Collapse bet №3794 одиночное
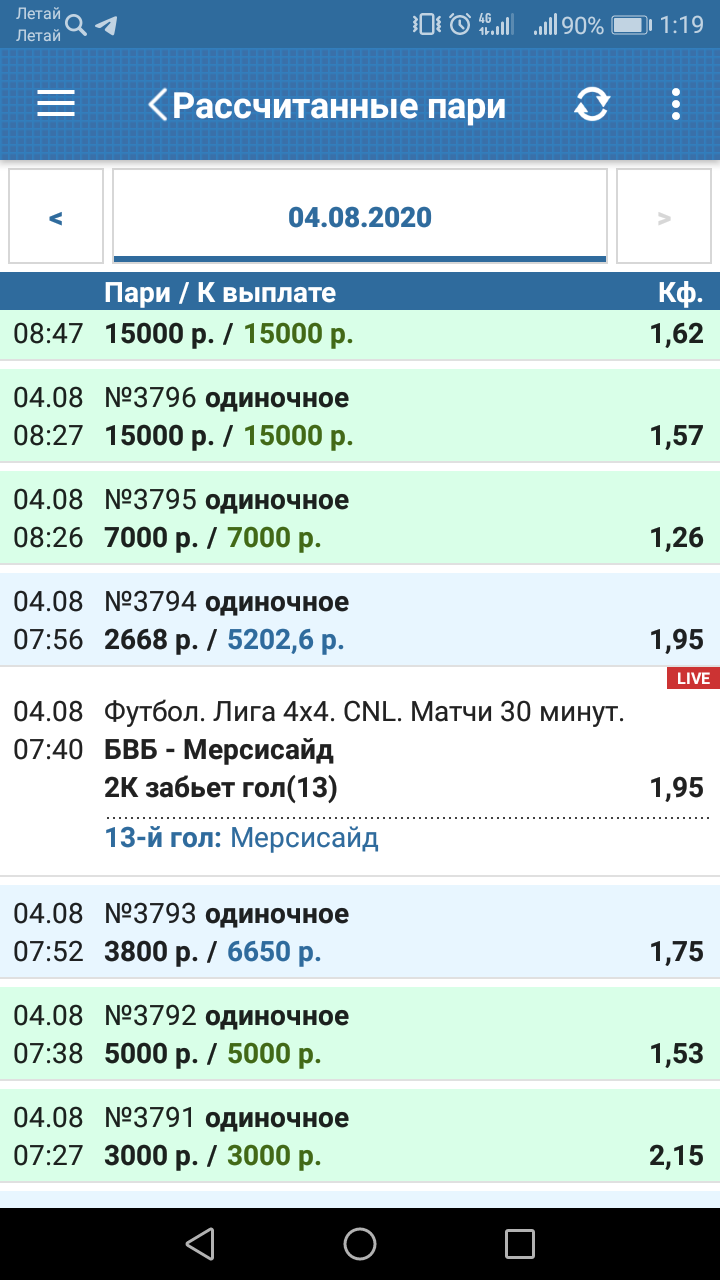The image size is (720, 1280). point(360,620)
